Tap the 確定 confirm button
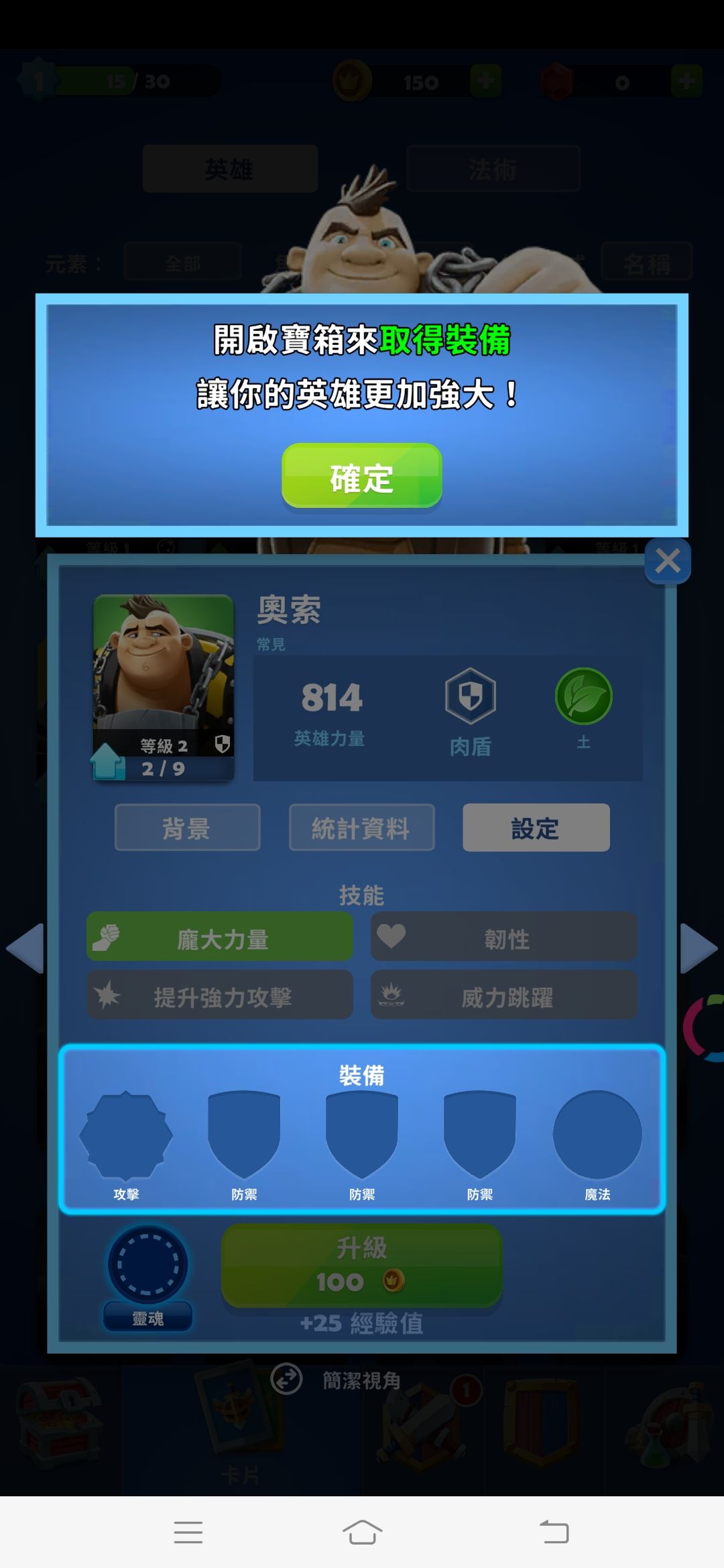Screen dimensions: 724x1568 point(362,477)
